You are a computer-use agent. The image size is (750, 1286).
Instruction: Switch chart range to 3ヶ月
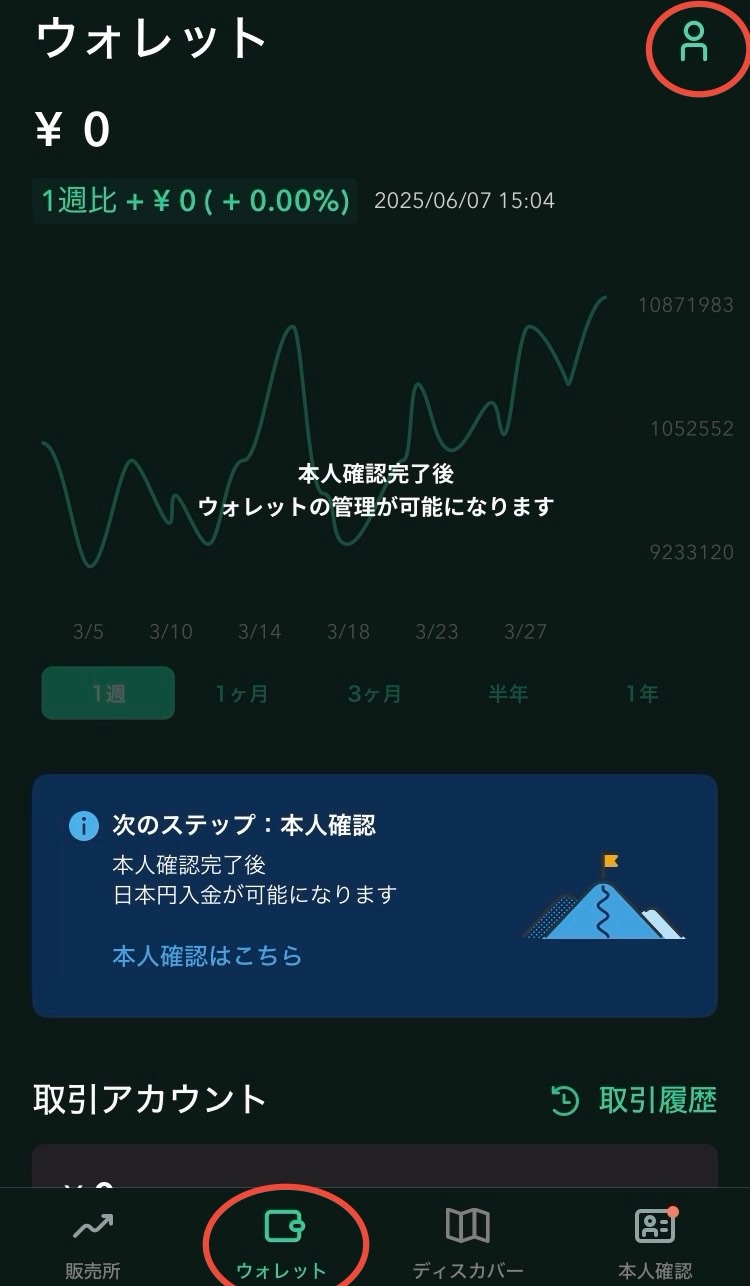click(375, 693)
